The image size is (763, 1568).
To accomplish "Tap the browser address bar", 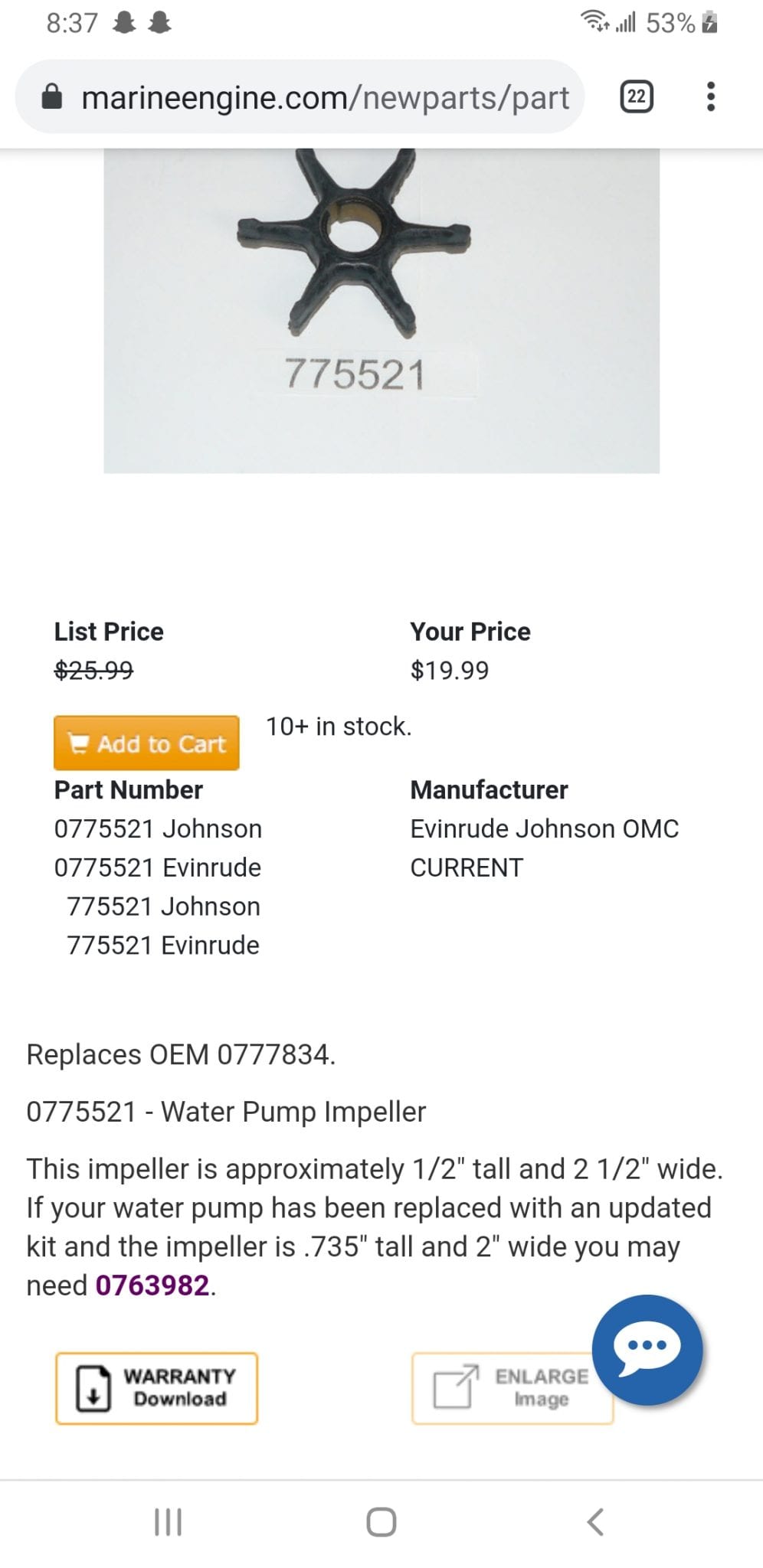I will point(299,97).
